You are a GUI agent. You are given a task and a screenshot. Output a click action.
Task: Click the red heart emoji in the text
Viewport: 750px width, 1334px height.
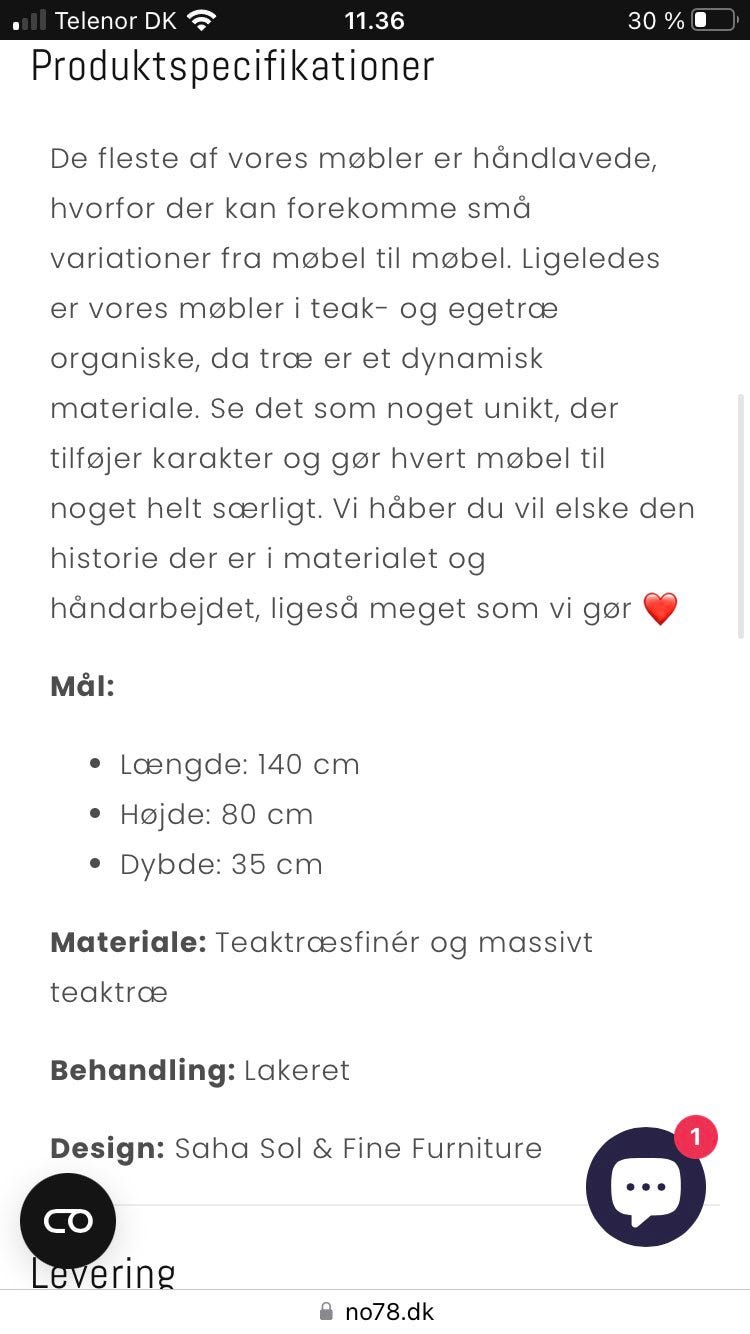tap(660, 607)
